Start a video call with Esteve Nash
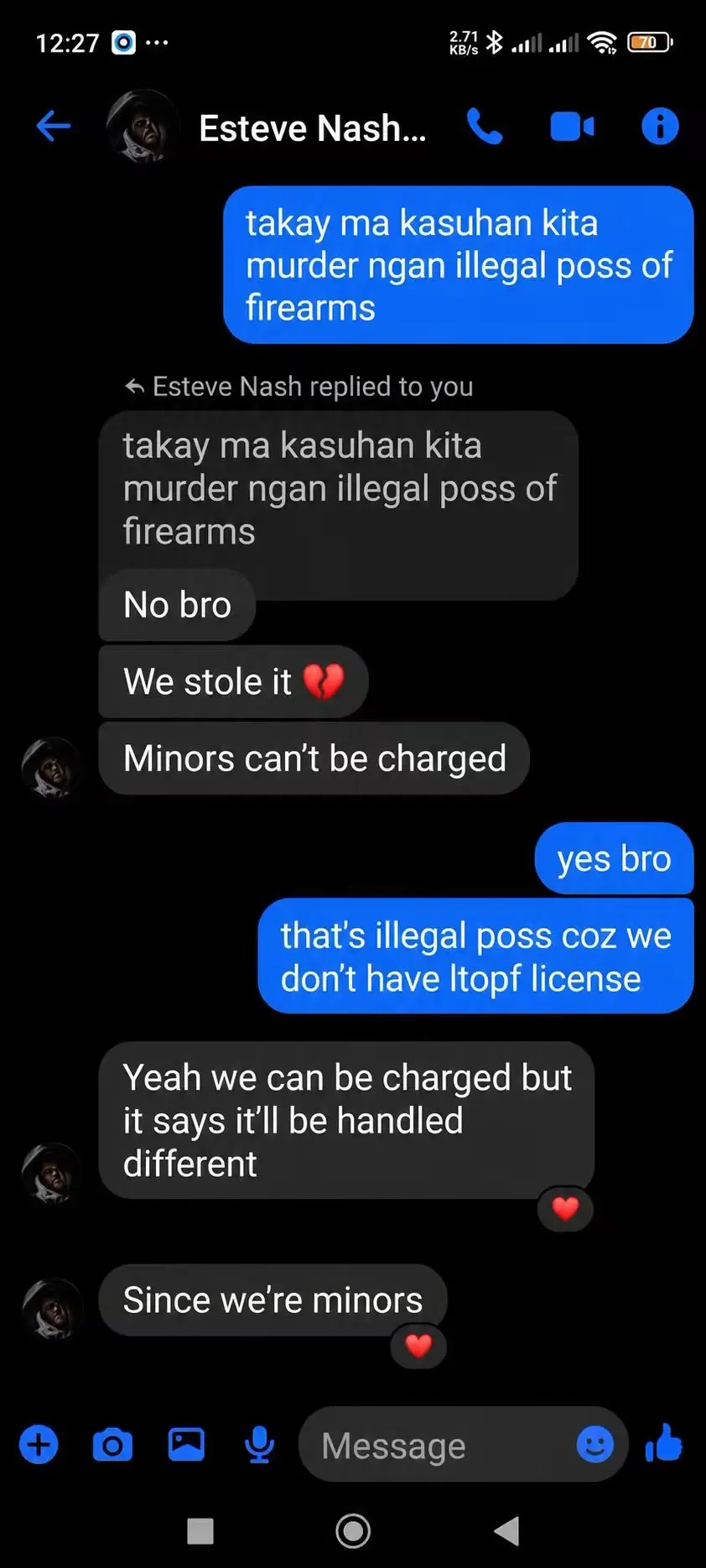The height and width of the screenshot is (1568, 706). point(573,127)
